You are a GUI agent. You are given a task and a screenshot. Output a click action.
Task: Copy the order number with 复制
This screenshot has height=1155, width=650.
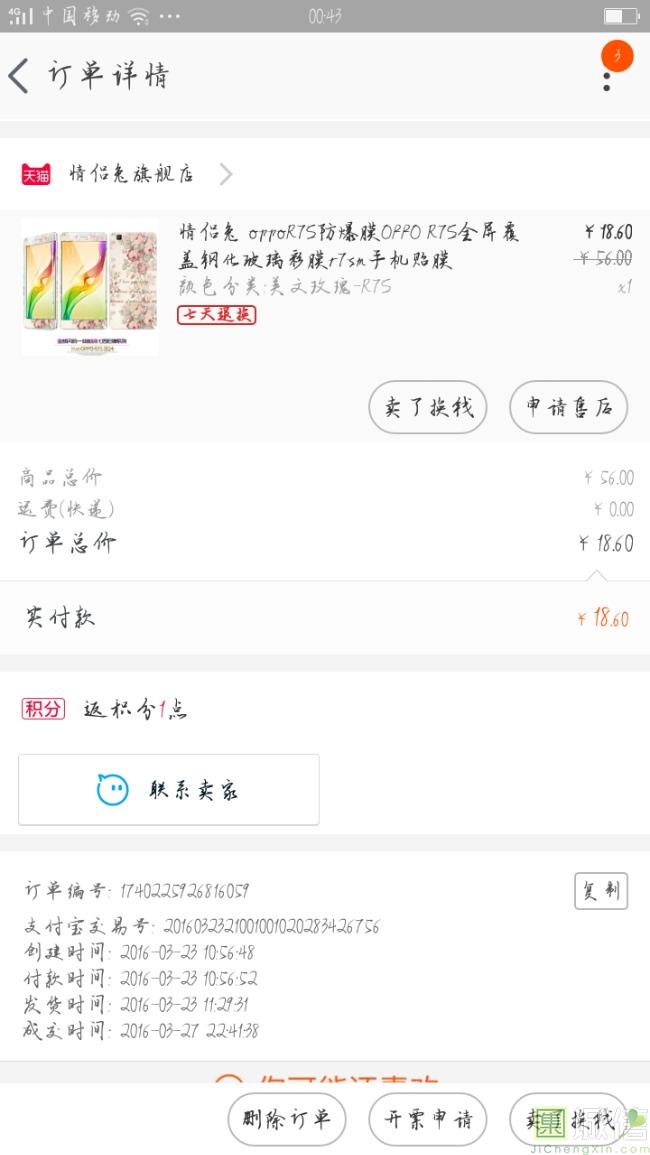tap(600, 890)
